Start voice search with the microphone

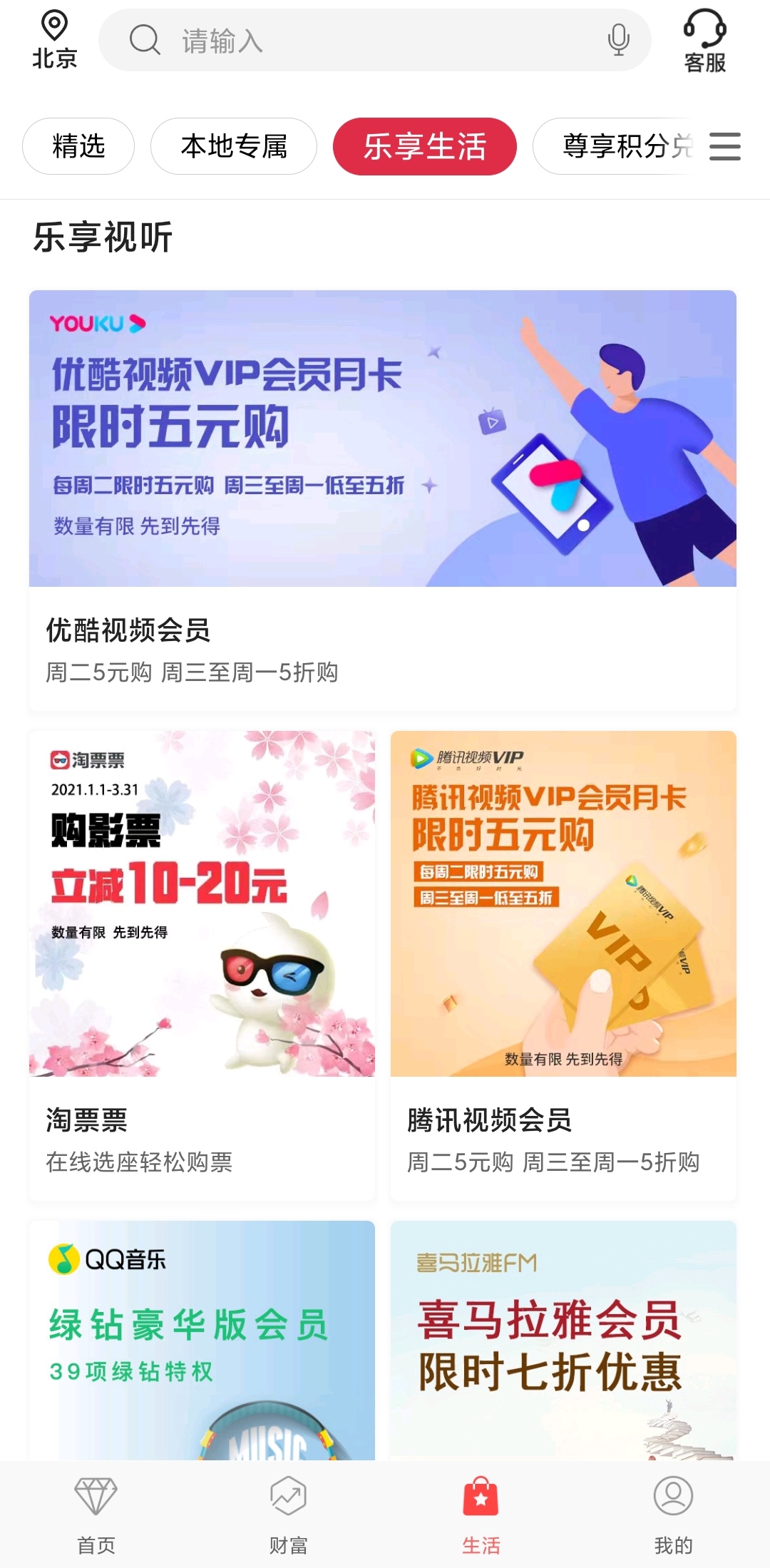(x=618, y=40)
